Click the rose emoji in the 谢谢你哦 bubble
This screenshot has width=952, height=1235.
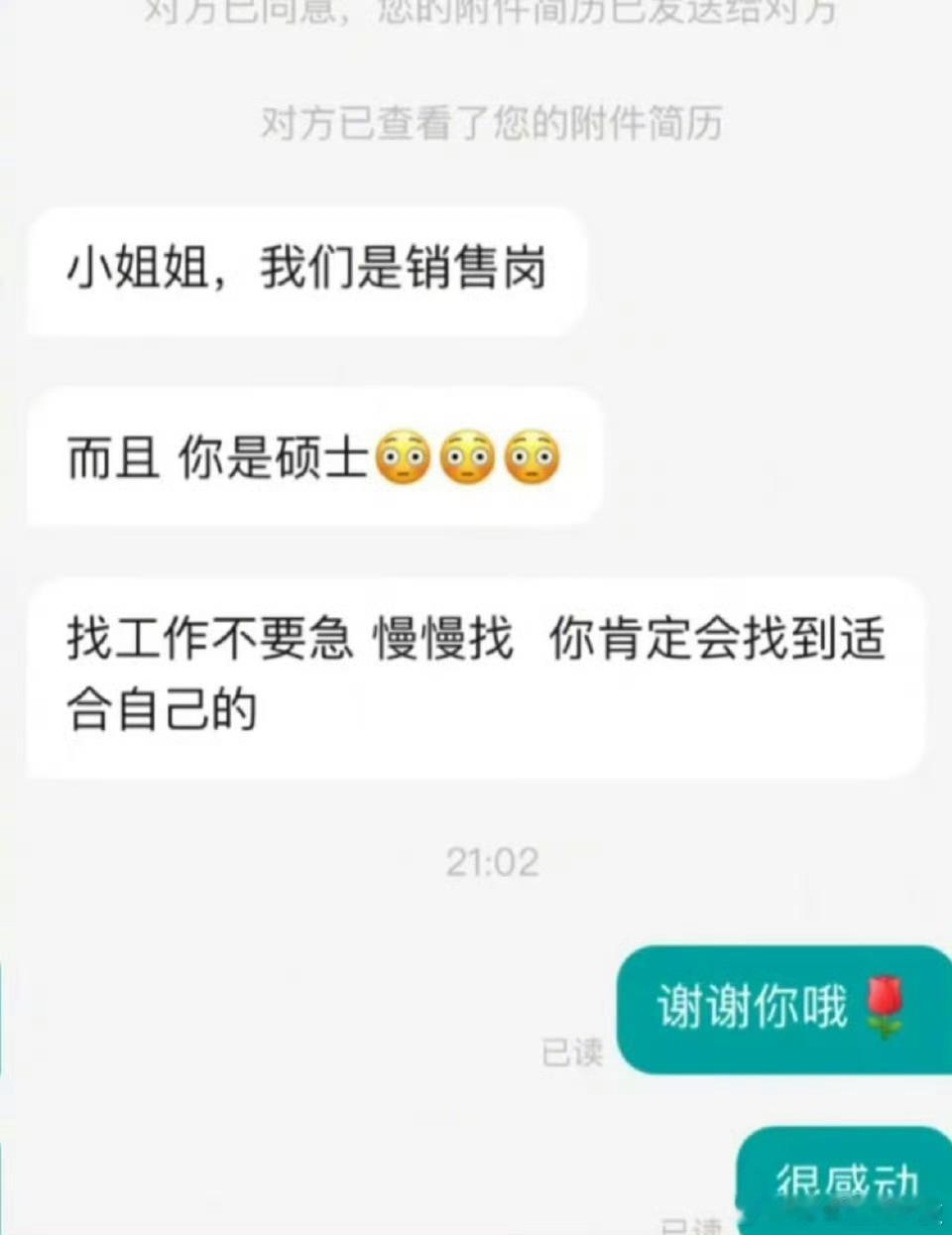coord(886,1010)
